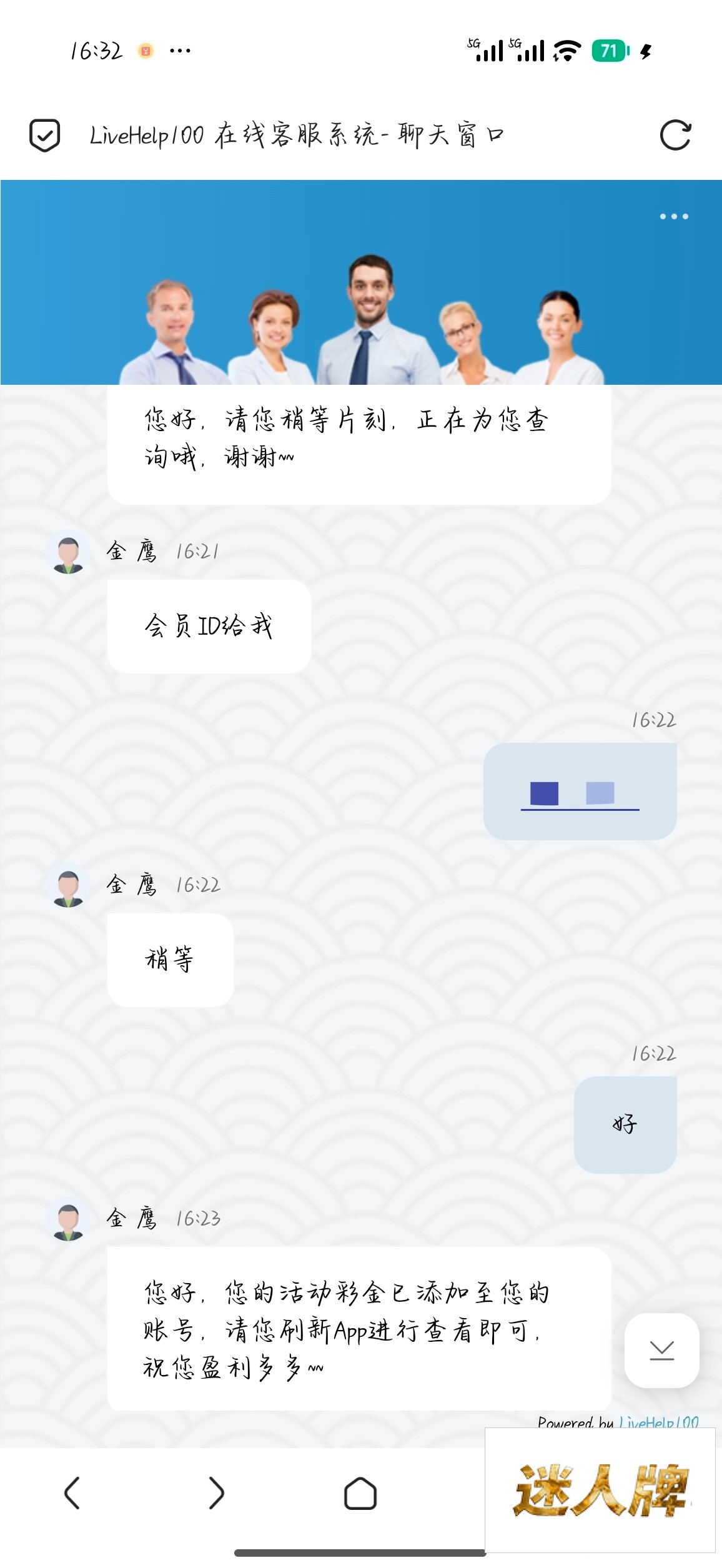Open the site security shield info
This screenshot has width=722, height=1568.
pos(44,135)
